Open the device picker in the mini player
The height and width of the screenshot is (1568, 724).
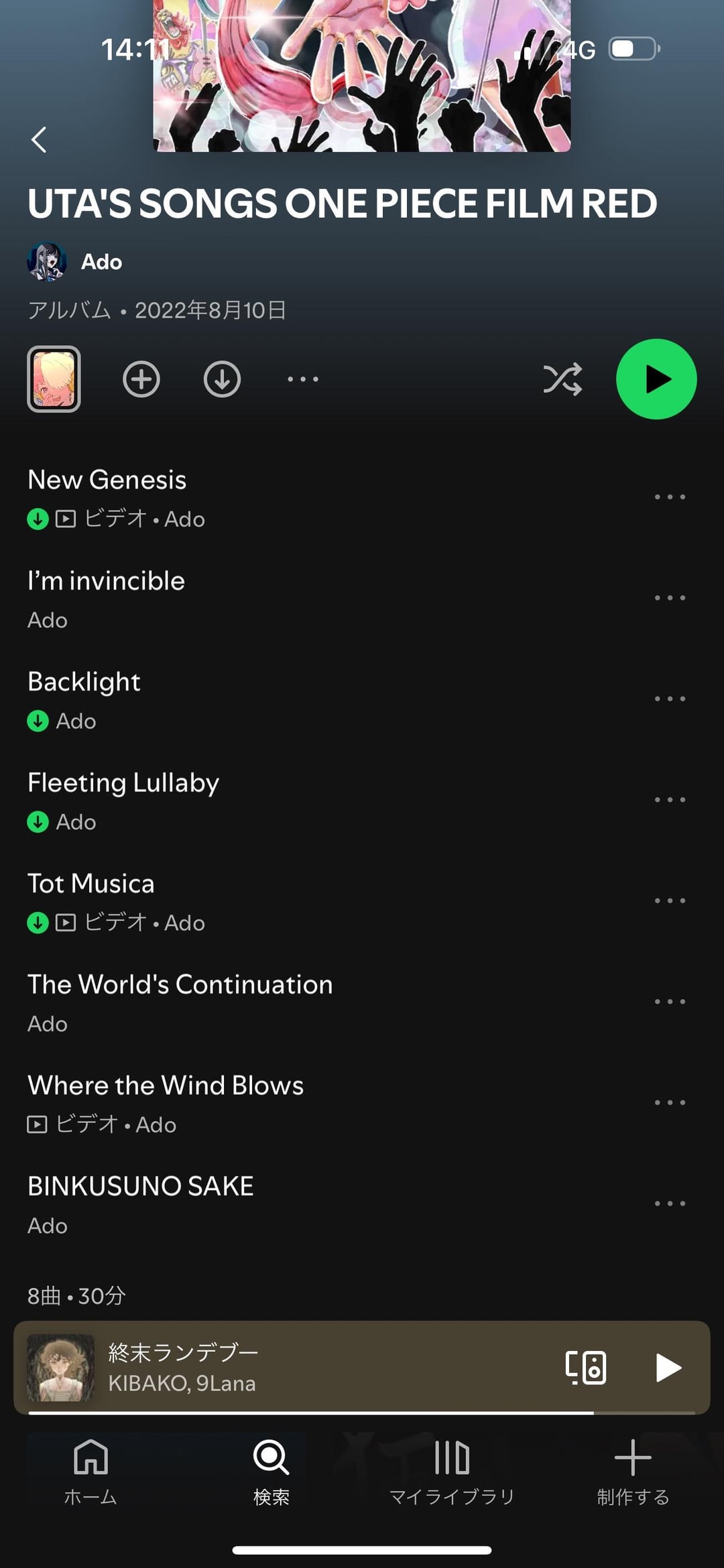pyautogui.click(x=586, y=1368)
